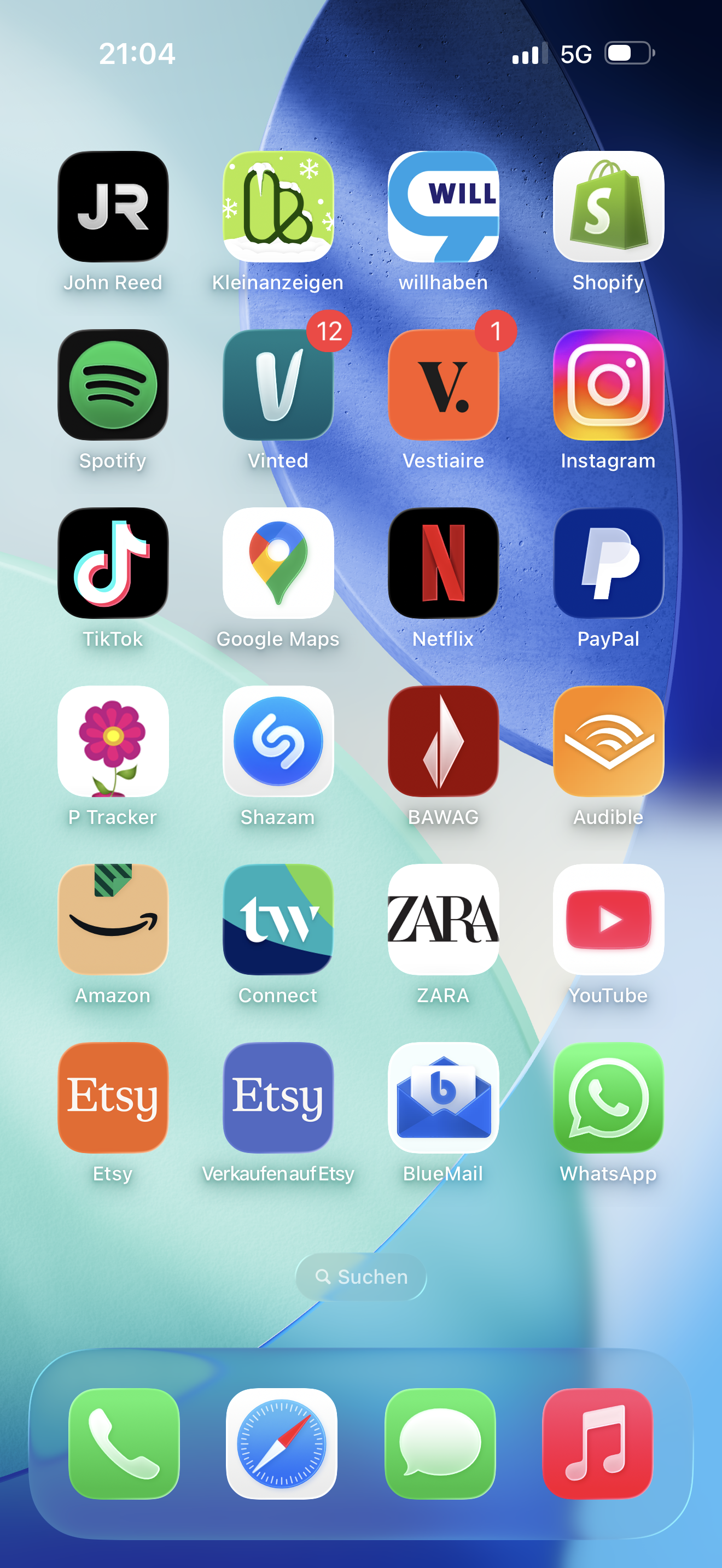This screenshot has height=1568, width=722.
Task: Open the Music app in the dock
Action: pos(597,1443)
